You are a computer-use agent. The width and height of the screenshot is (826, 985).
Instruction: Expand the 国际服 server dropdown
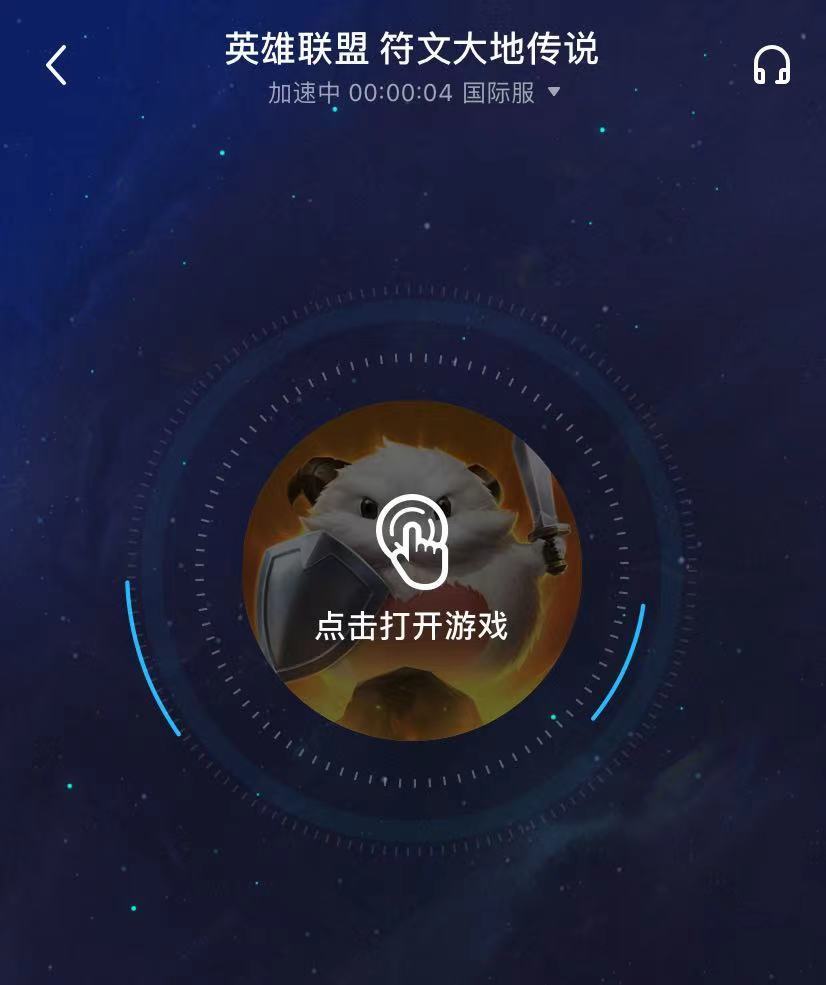[x=553, y=93]
